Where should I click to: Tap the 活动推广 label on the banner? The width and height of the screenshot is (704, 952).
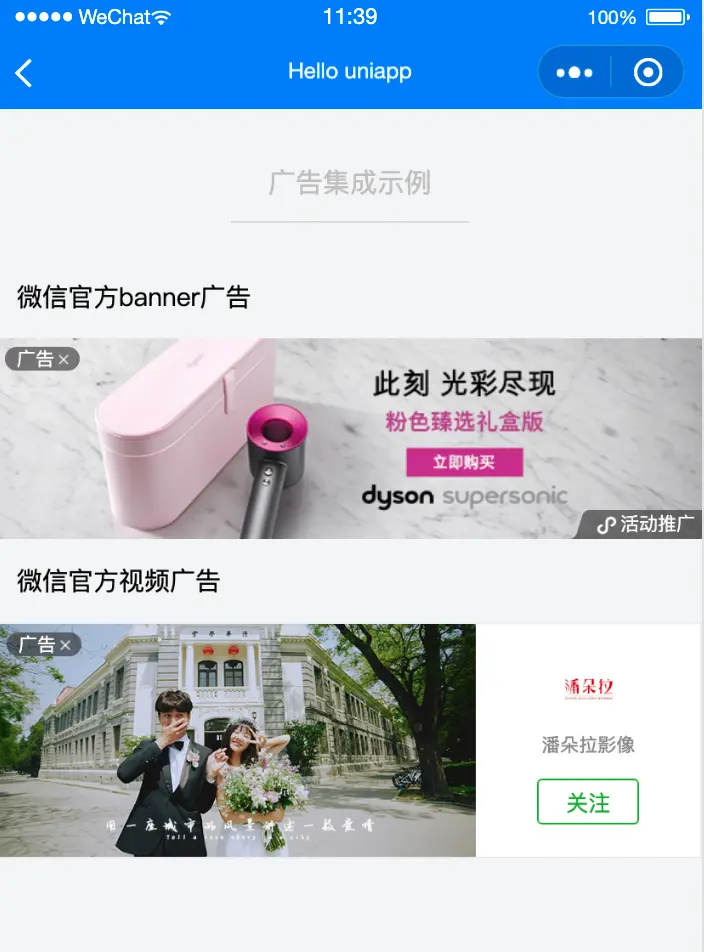(645, 525)
